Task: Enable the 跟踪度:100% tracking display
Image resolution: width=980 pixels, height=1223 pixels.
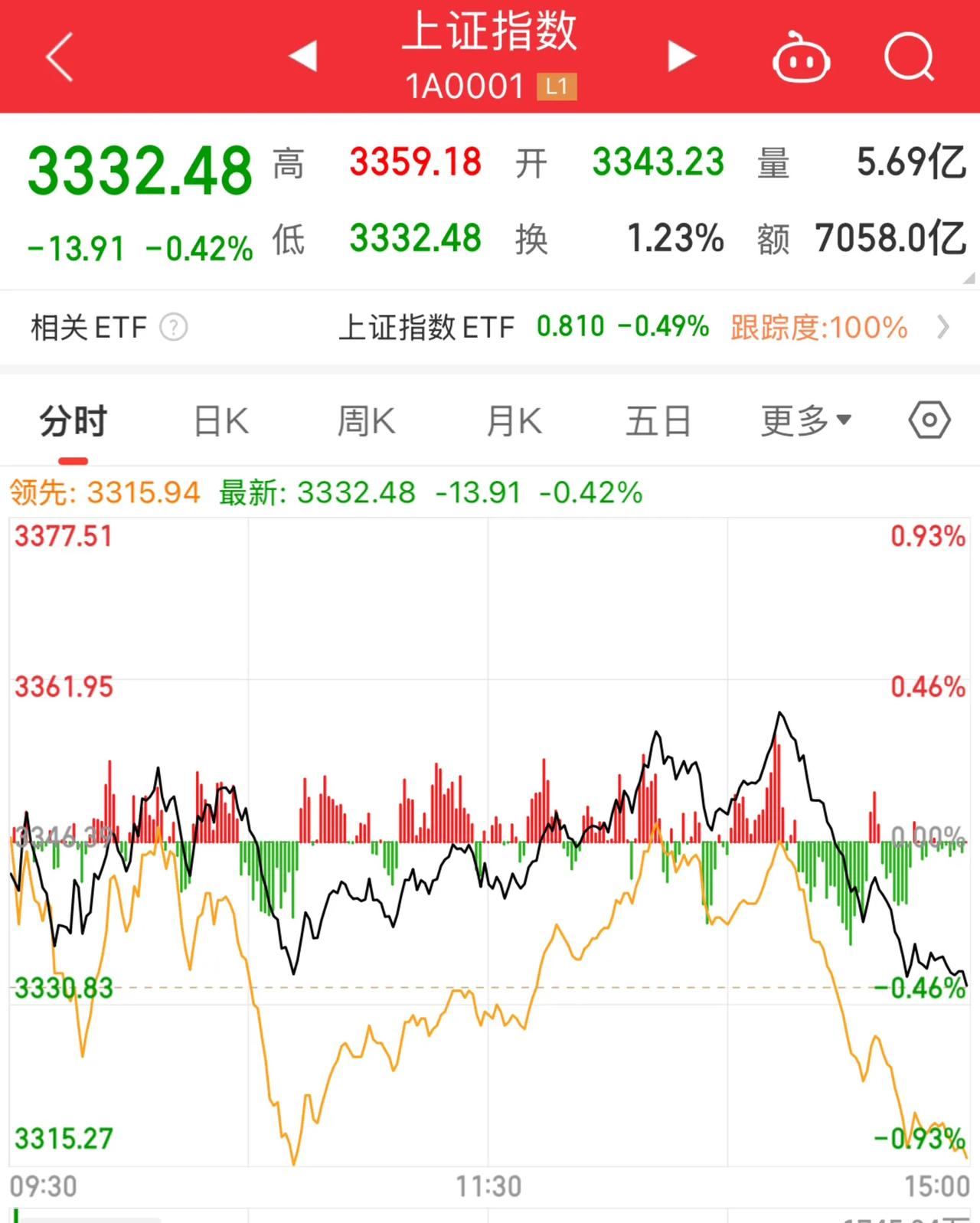Action: point(818,328)
